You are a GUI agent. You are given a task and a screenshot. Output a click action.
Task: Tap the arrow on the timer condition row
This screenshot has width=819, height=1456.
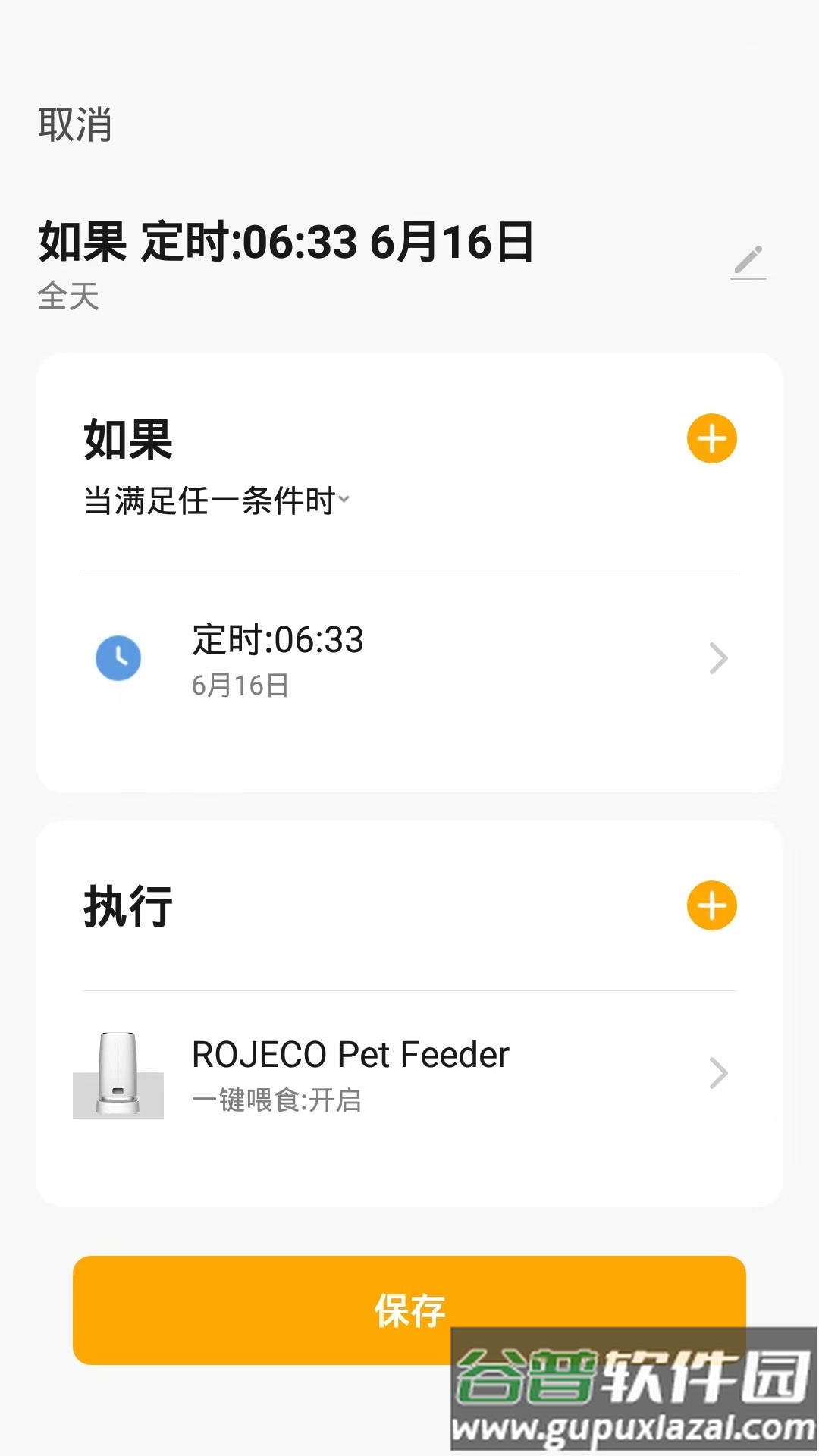719,658
